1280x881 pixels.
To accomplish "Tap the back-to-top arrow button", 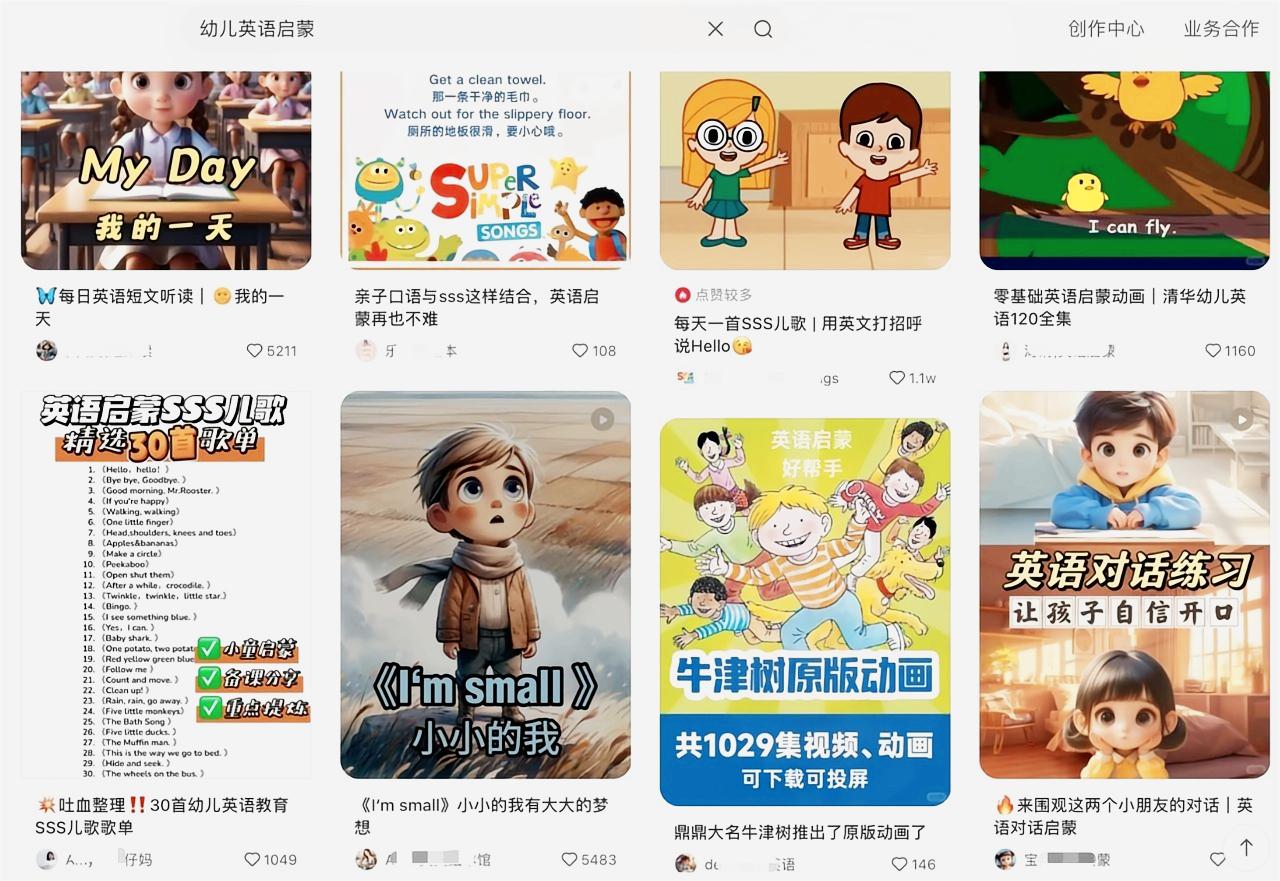I will [x=1246, y=848].
